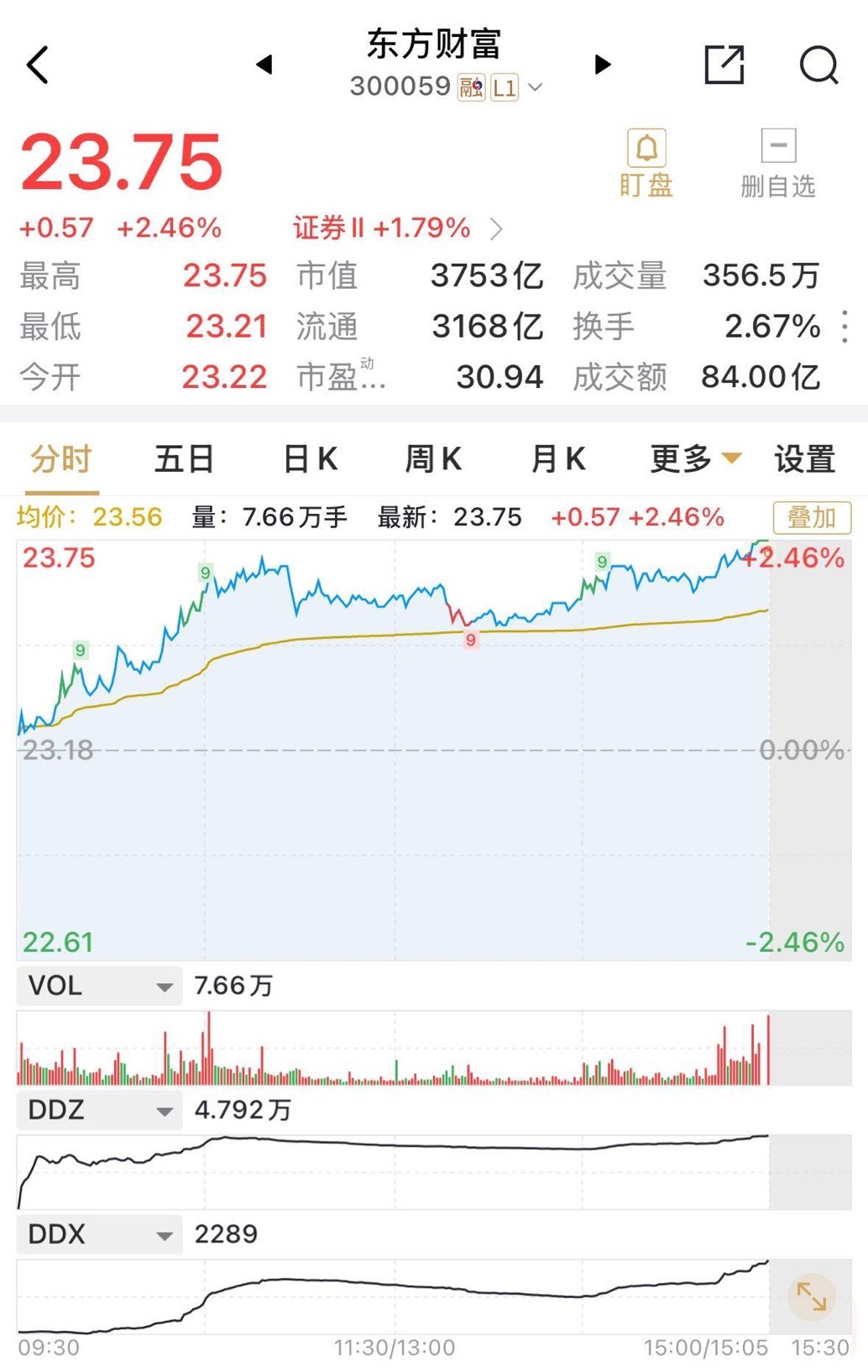This screenshot has width=868, height=1372.
Task: Share this stock page
Action: click(724, 65)
